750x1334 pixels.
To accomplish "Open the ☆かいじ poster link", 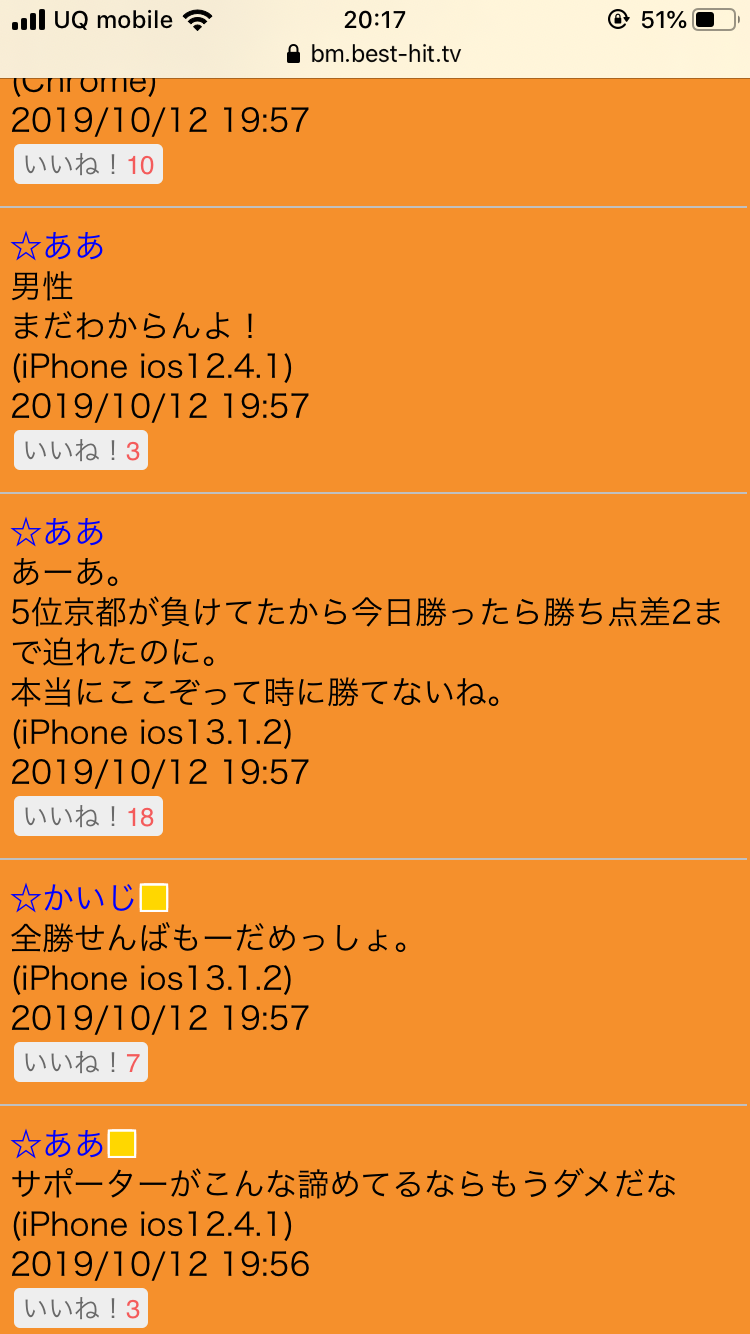I will [x=74, y=898].
